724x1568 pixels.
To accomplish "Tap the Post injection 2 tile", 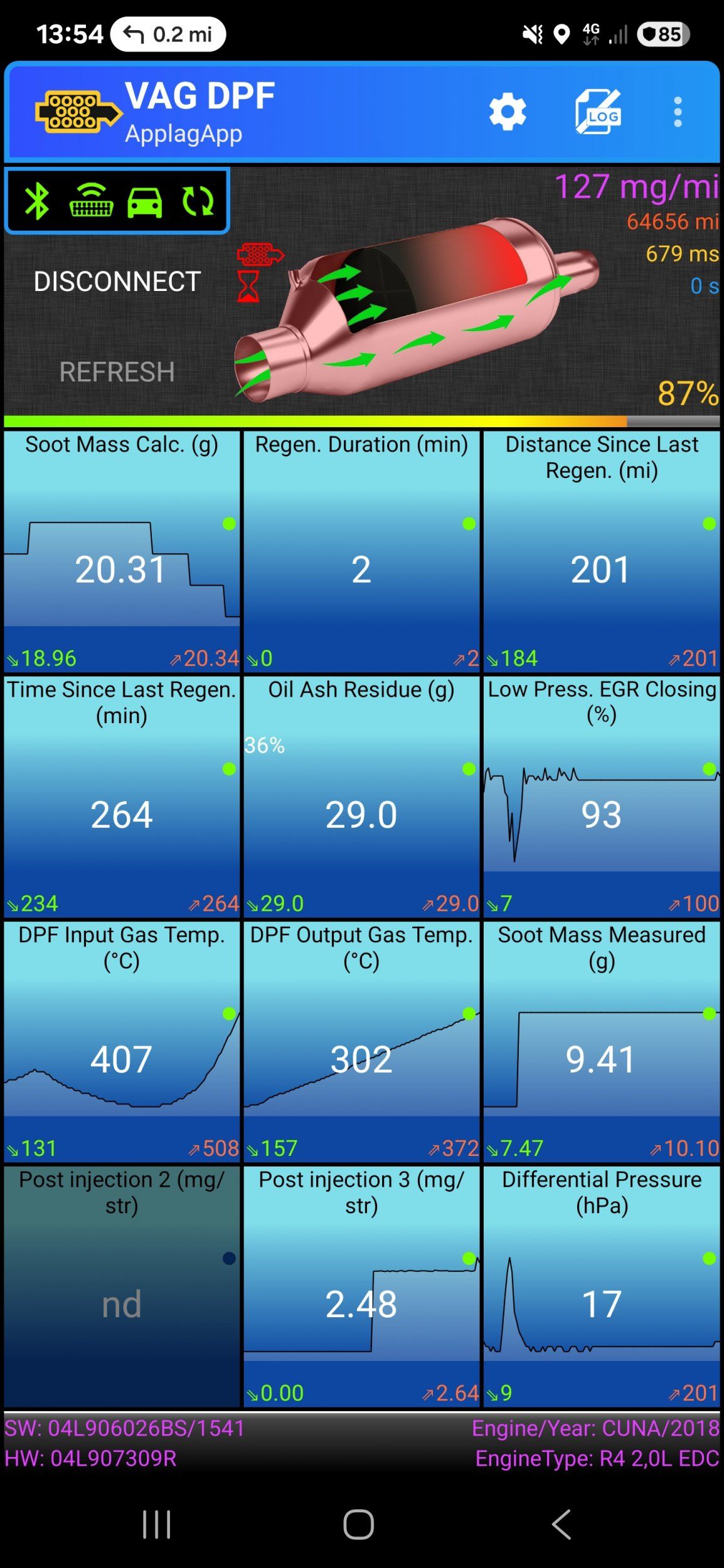I will 122,1286.
